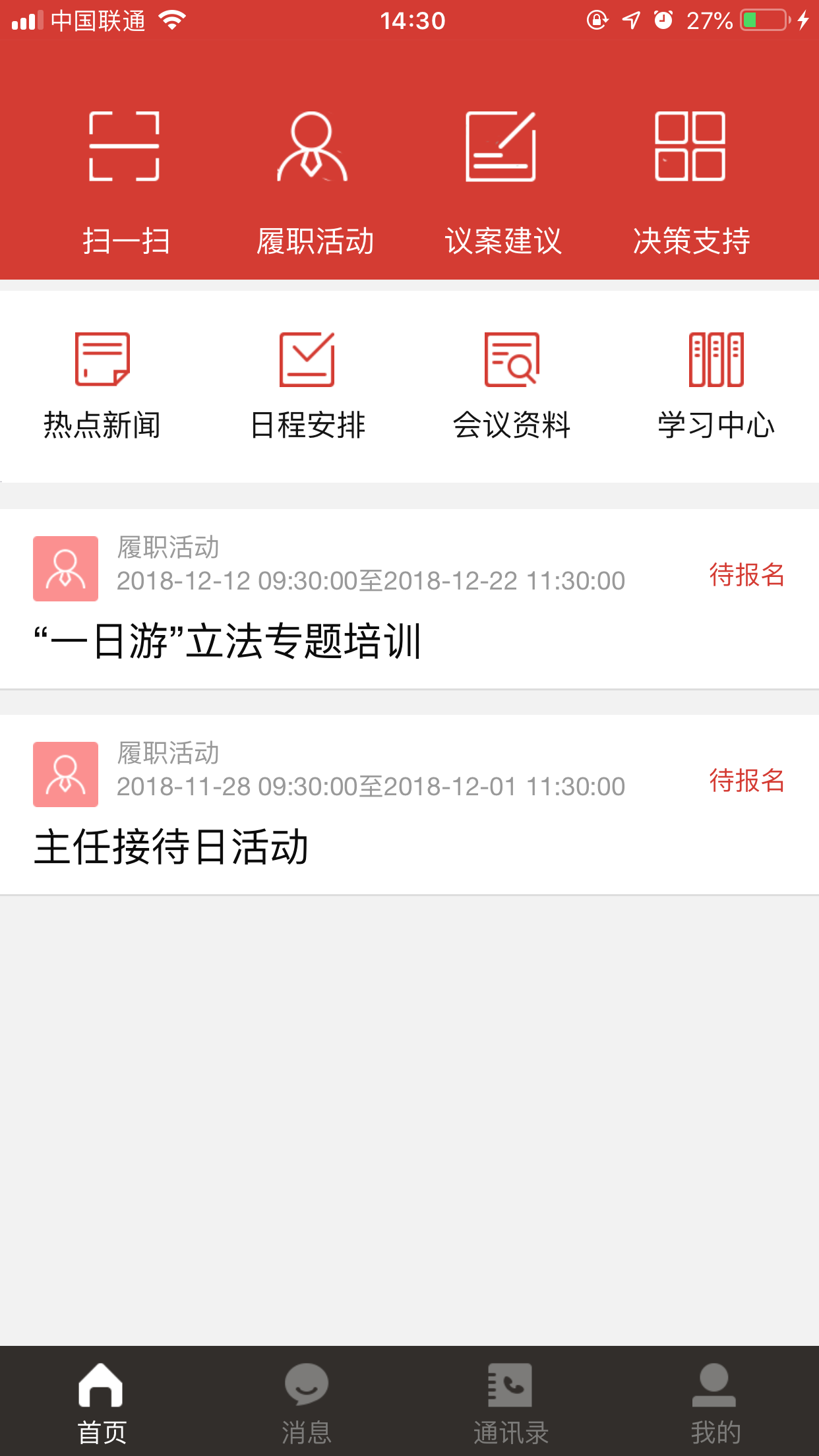Tap 待报名 on the legislation training activity
The width and height of the screenshot is (819, 1456).
pyautogui.click(x=747, y=575)
